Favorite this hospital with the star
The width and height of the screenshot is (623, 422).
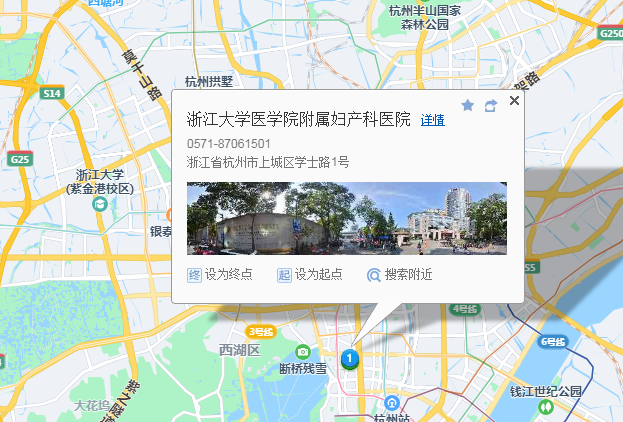[468, 105]
